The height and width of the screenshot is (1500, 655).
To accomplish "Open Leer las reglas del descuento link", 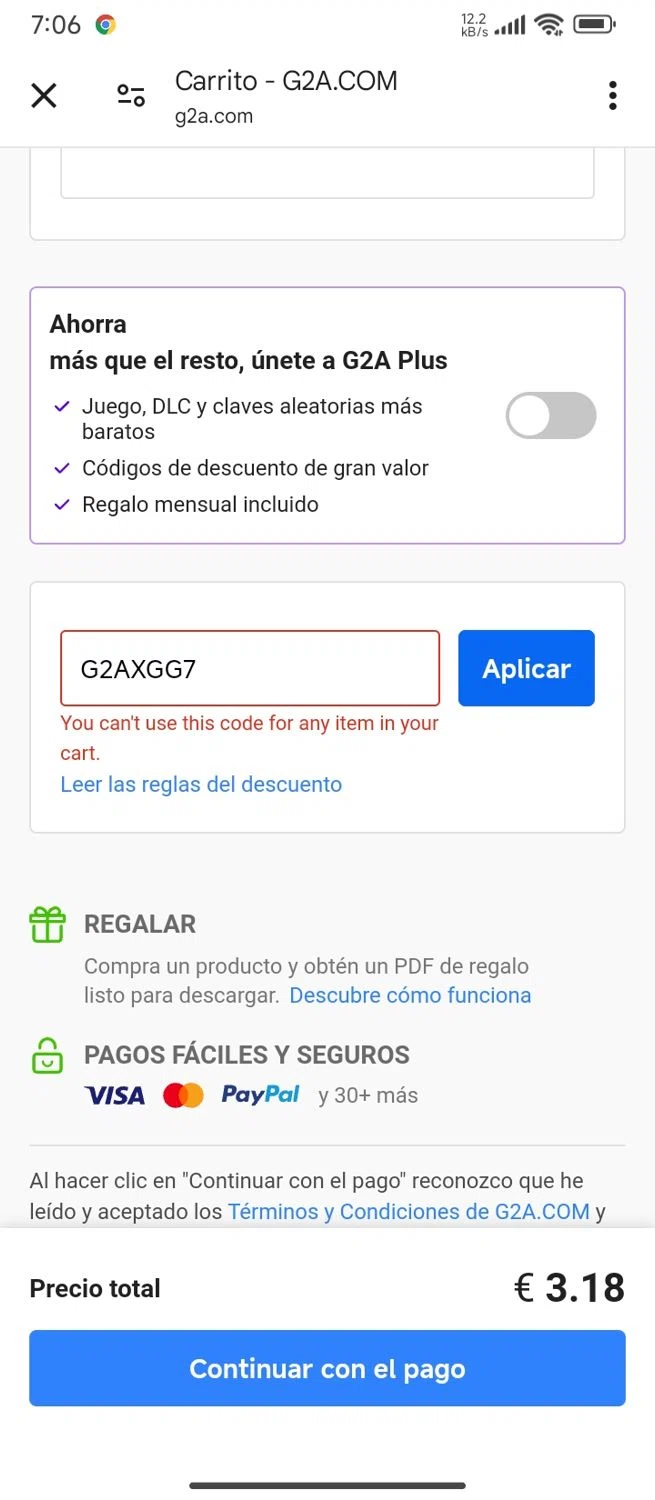I will 201,784.
